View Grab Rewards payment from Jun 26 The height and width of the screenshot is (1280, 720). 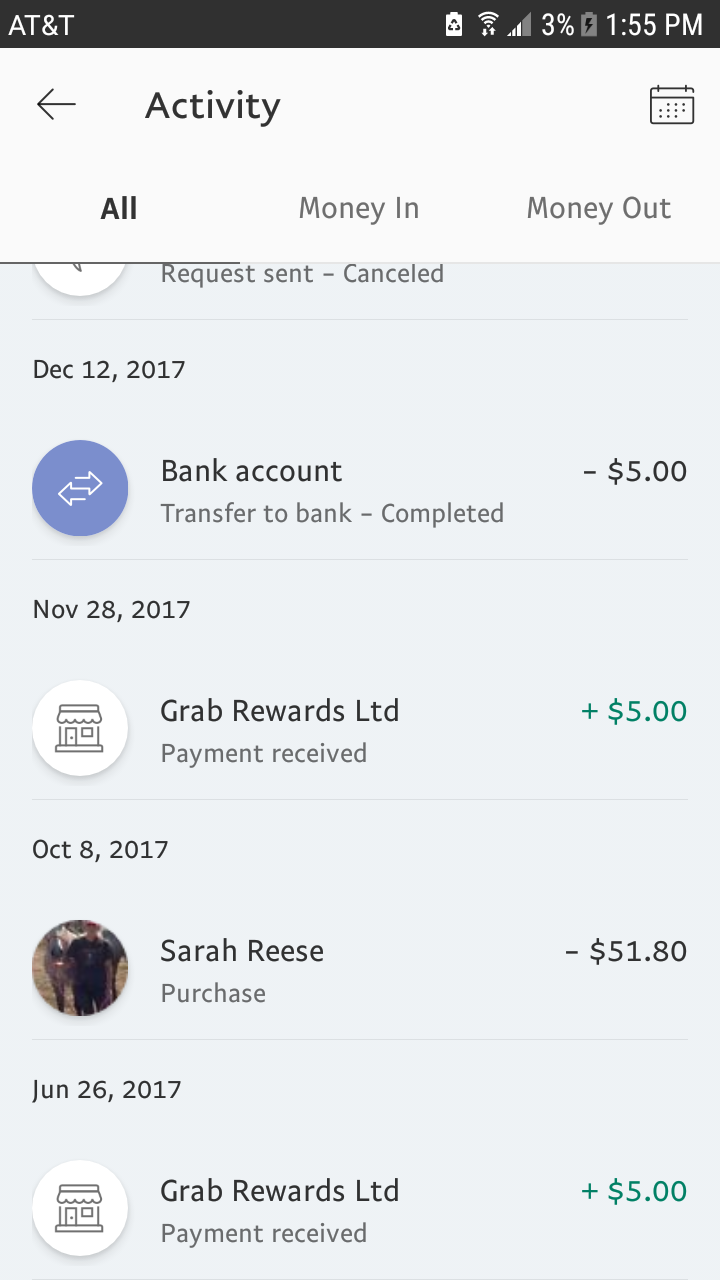360,1209
